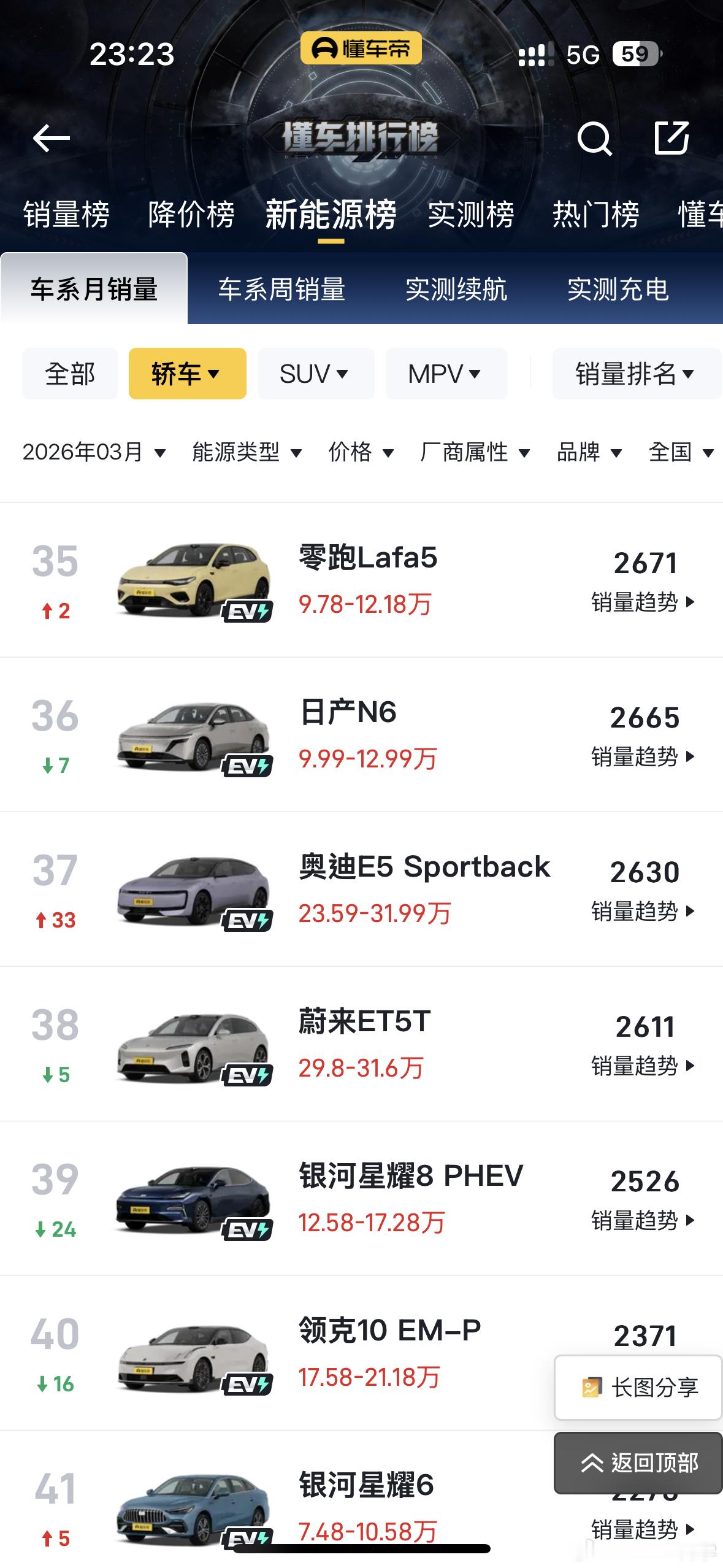Select the 全部 filter chip
The height and width of the screenshot is (1568, 723).
pyautogui.click(x=69, y=374)
